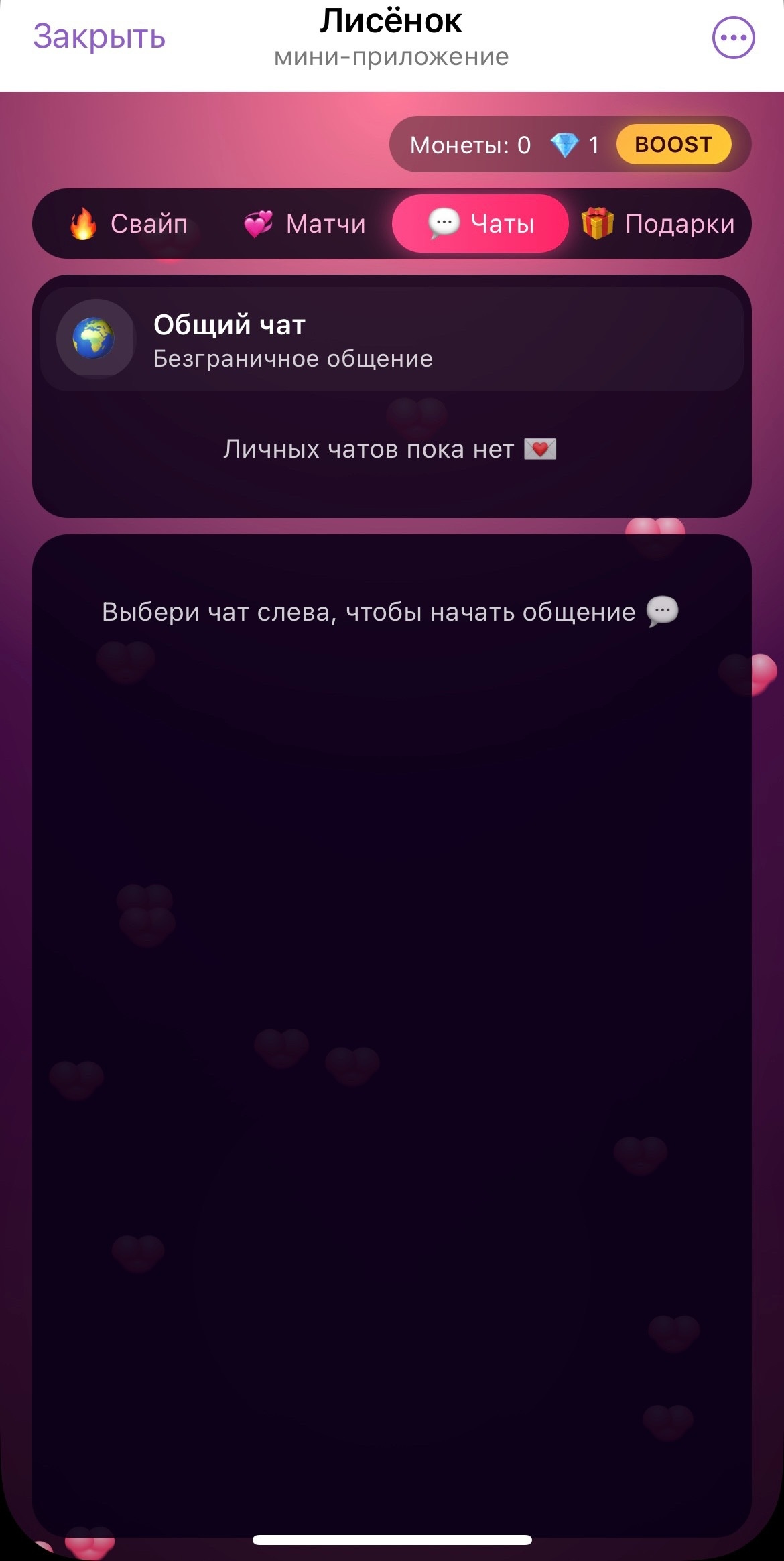Open the three-dot overflow menu
This screenshot has height=1561, width=784.
pyautogui.click(x=733, y=38)
